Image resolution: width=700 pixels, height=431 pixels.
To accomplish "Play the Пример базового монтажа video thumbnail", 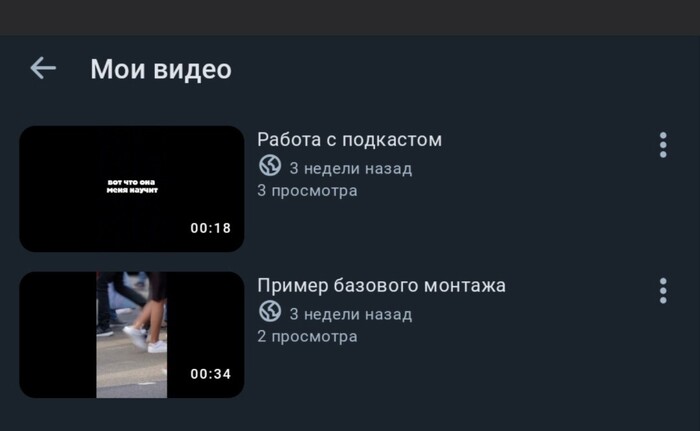I will pos(131,334).
